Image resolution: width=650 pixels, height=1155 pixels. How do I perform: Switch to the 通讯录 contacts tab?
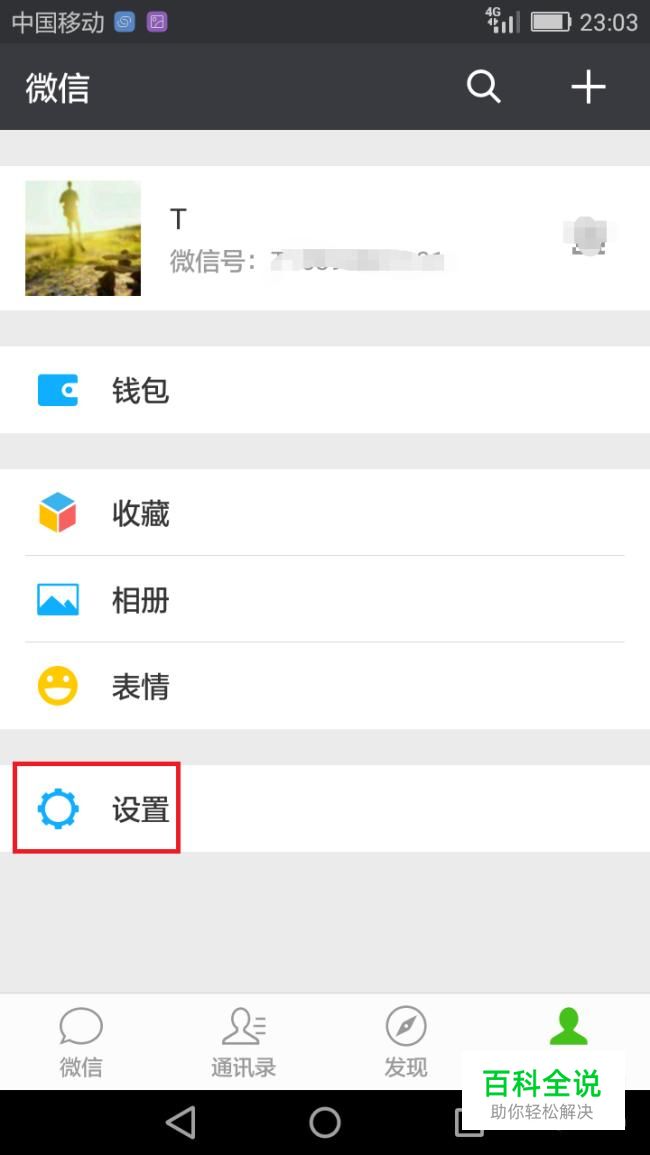click(243, 1041)
